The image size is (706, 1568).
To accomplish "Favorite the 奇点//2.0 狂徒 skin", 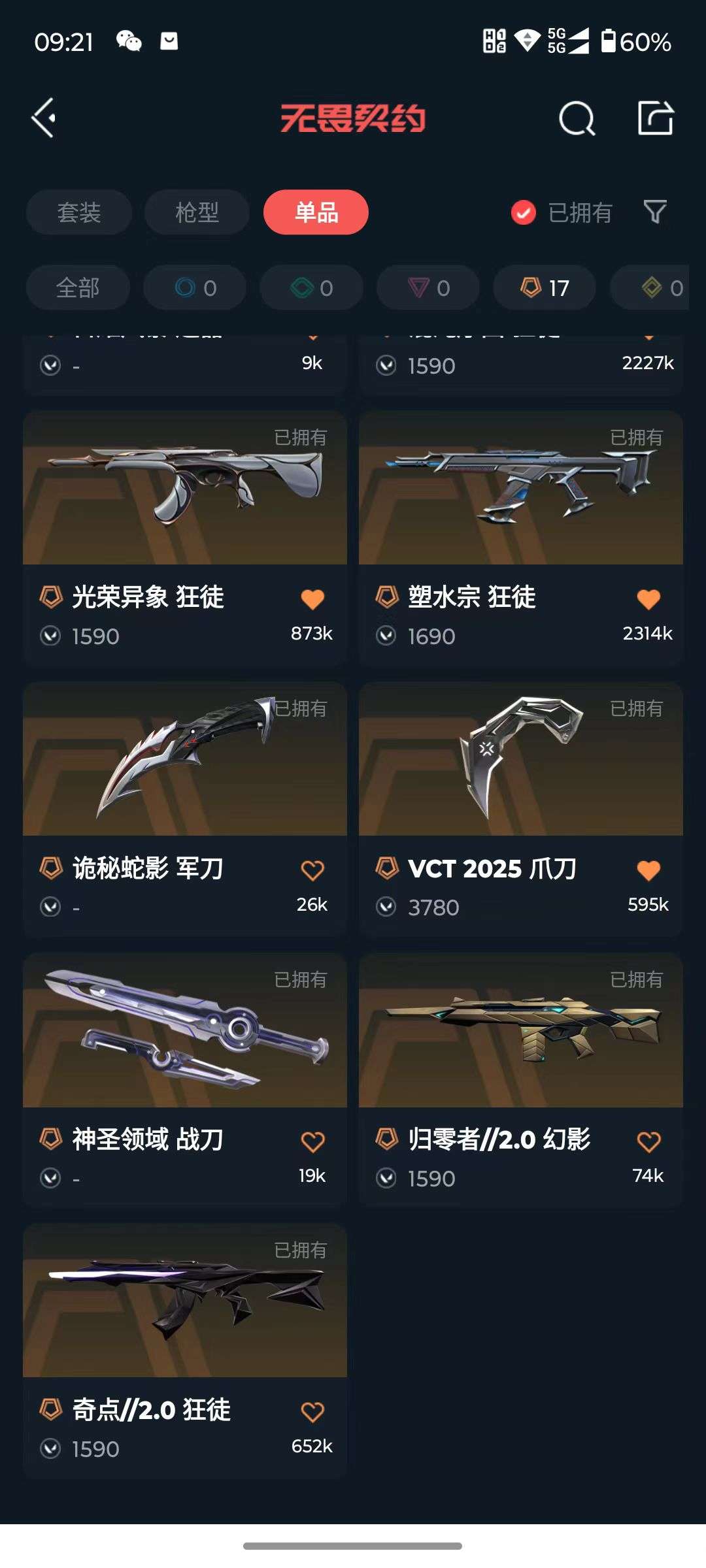I will 312,1411.
